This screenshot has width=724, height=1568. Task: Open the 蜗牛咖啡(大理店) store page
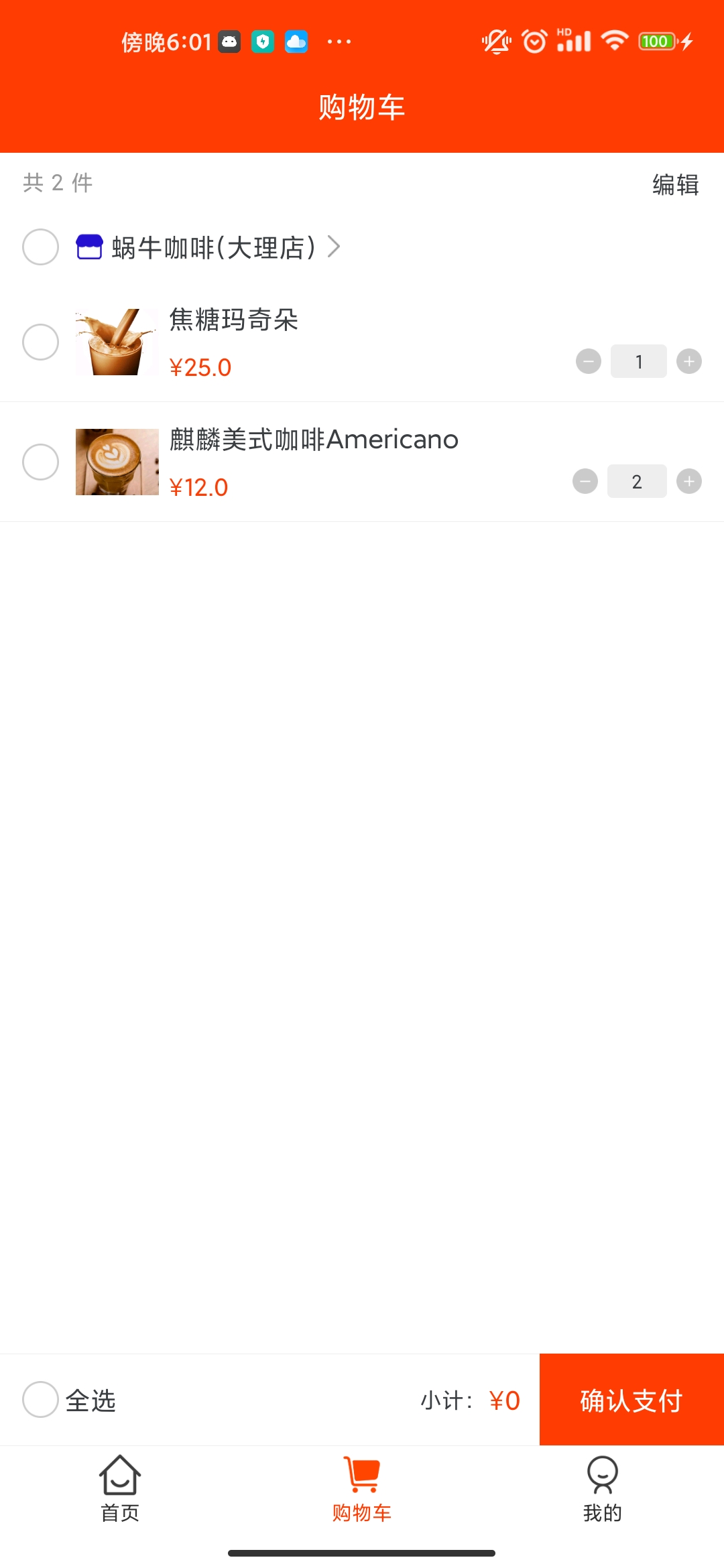click(213, 248)
